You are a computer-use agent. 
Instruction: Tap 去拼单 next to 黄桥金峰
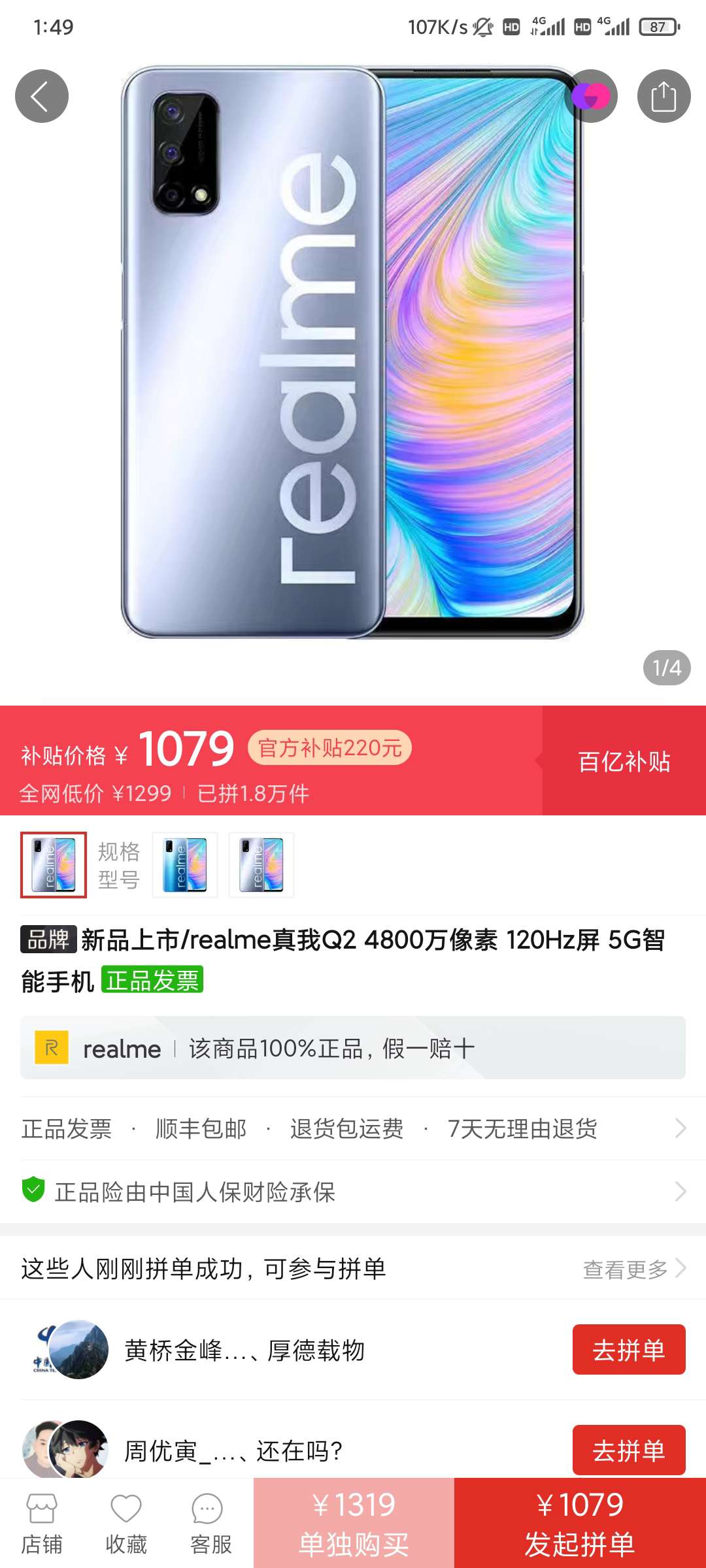[x=628, y=1350]
